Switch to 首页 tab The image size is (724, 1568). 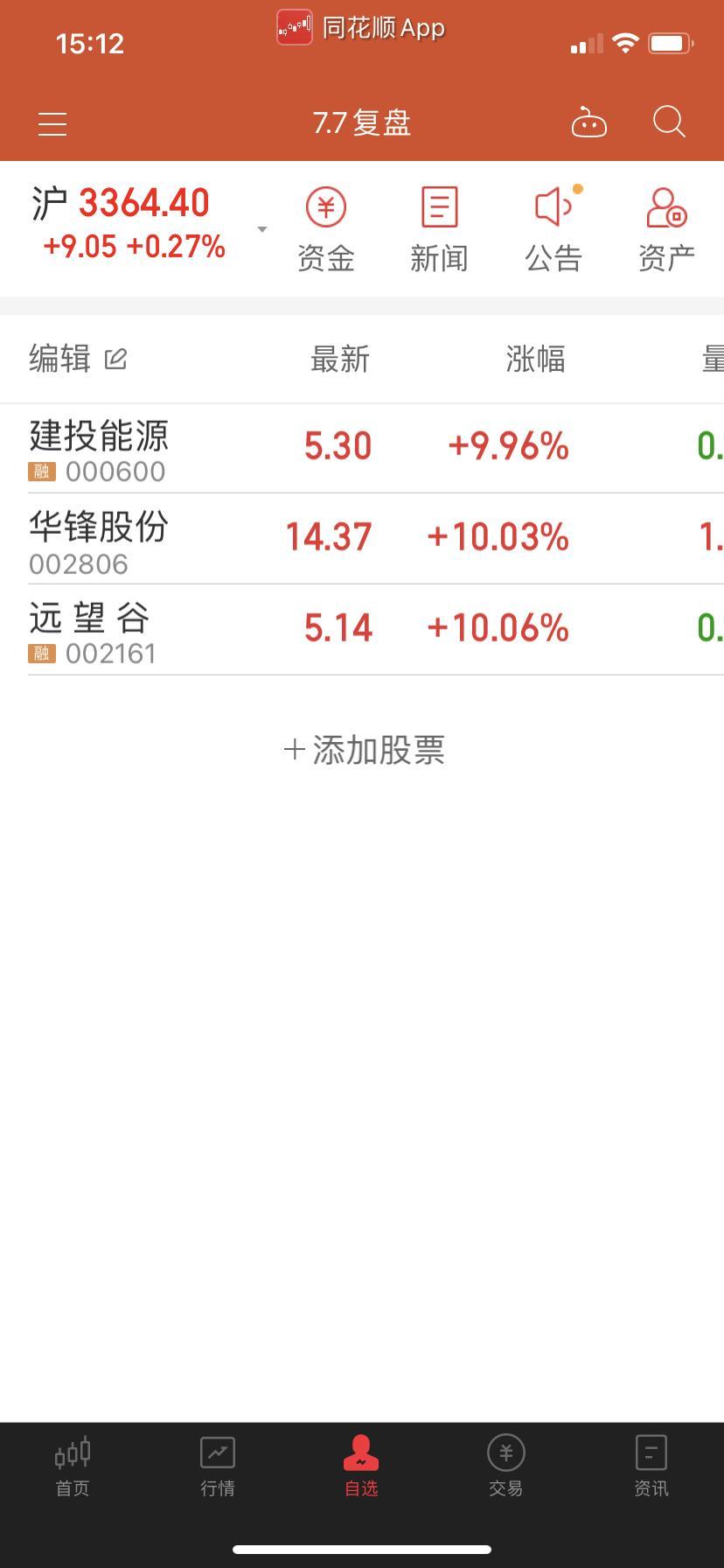(73, 1466)
